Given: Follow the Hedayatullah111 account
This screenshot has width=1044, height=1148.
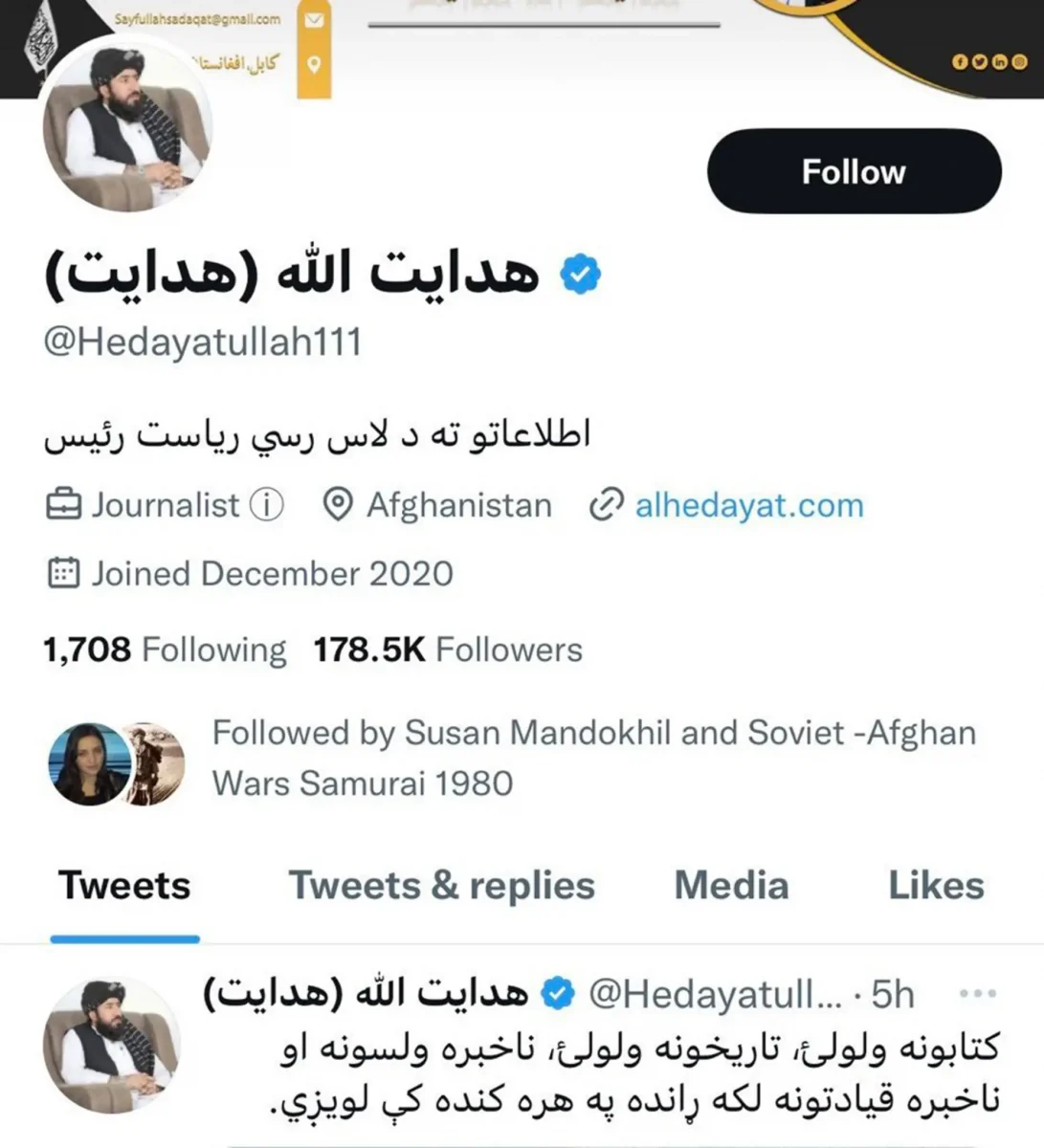Looking at the screenshot, I should coord(854,171).
